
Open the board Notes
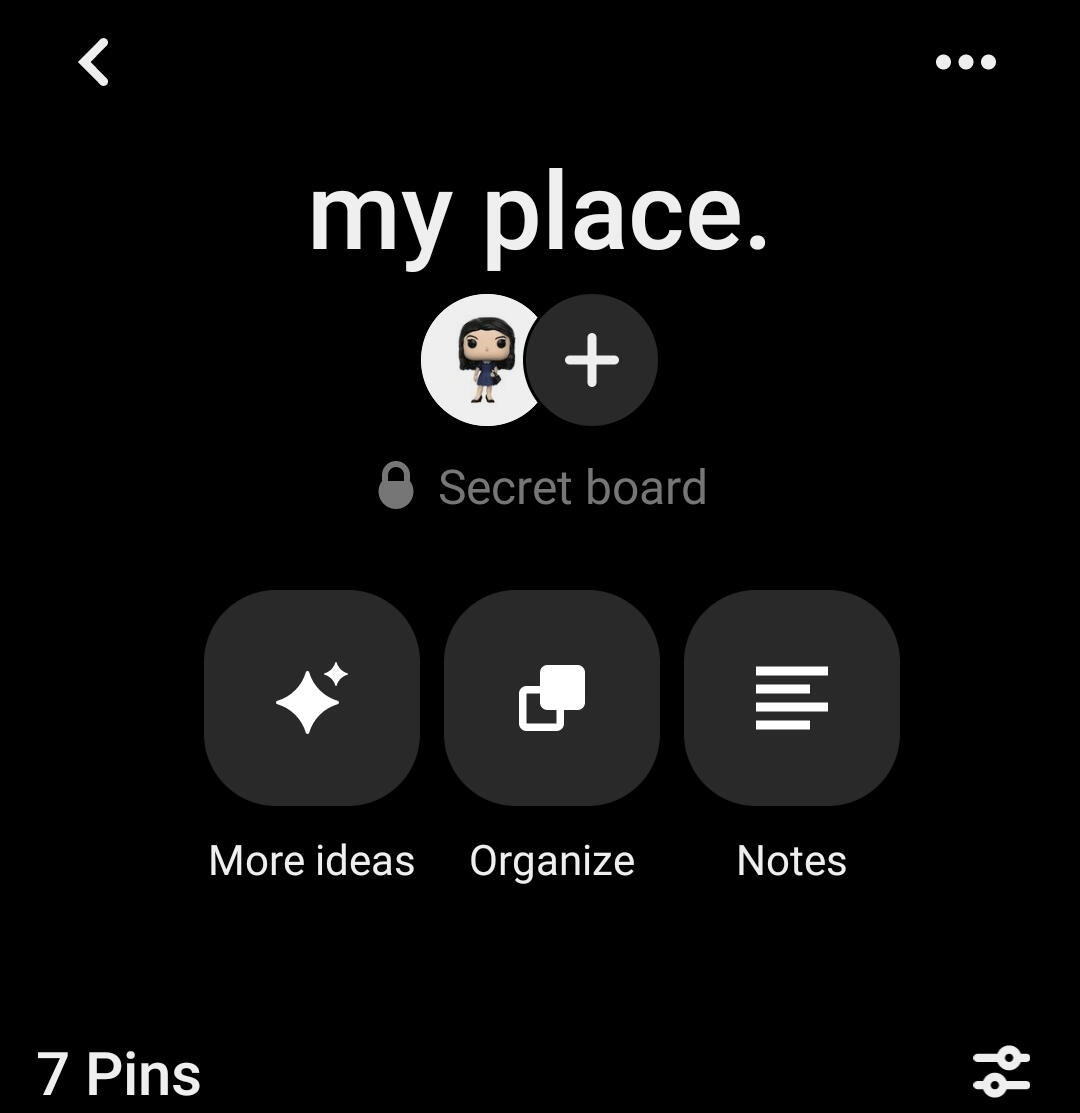pos(792,698)
